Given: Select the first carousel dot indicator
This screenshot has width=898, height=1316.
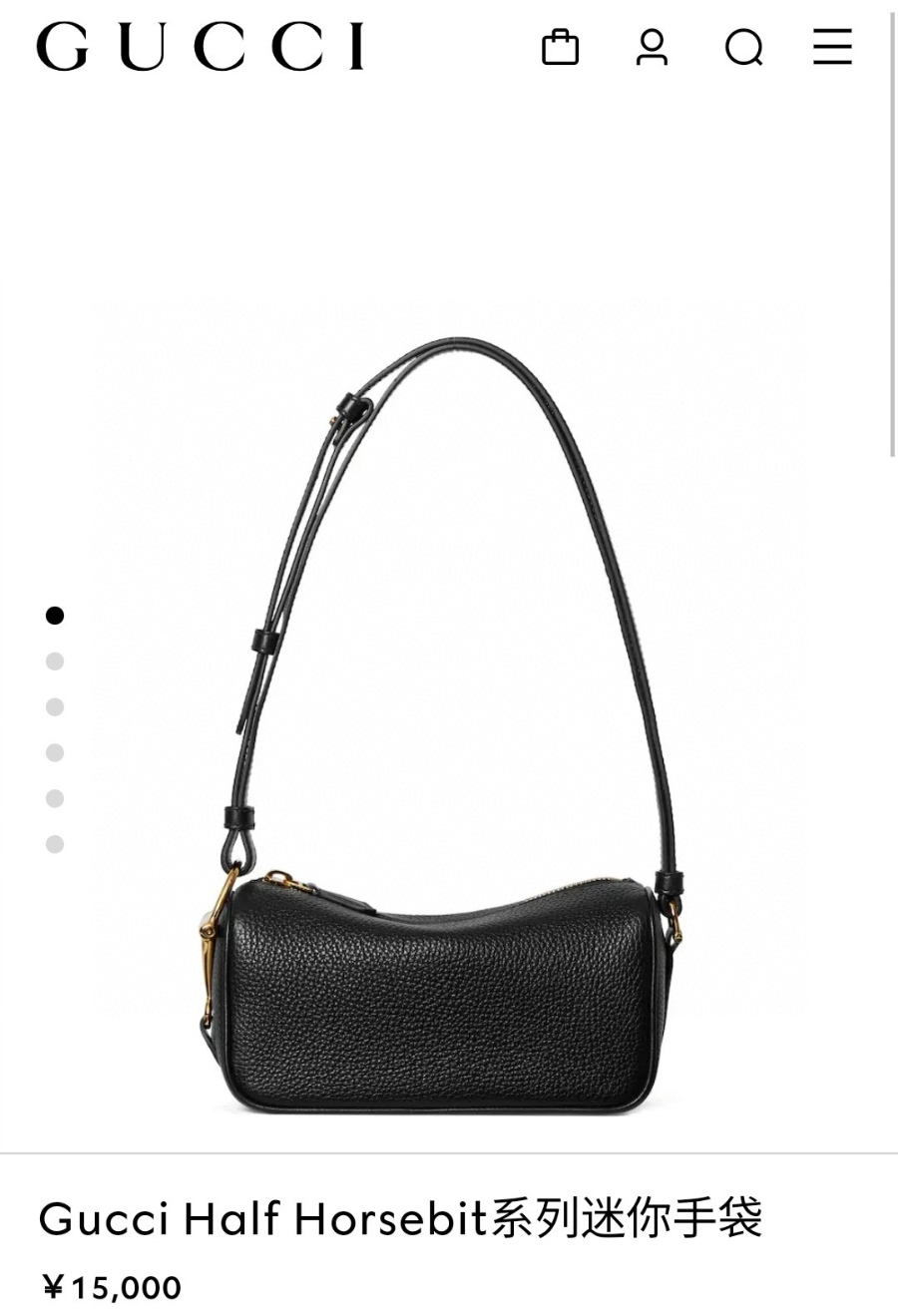Looking at the screenshot, I should [x=54, y=615].
